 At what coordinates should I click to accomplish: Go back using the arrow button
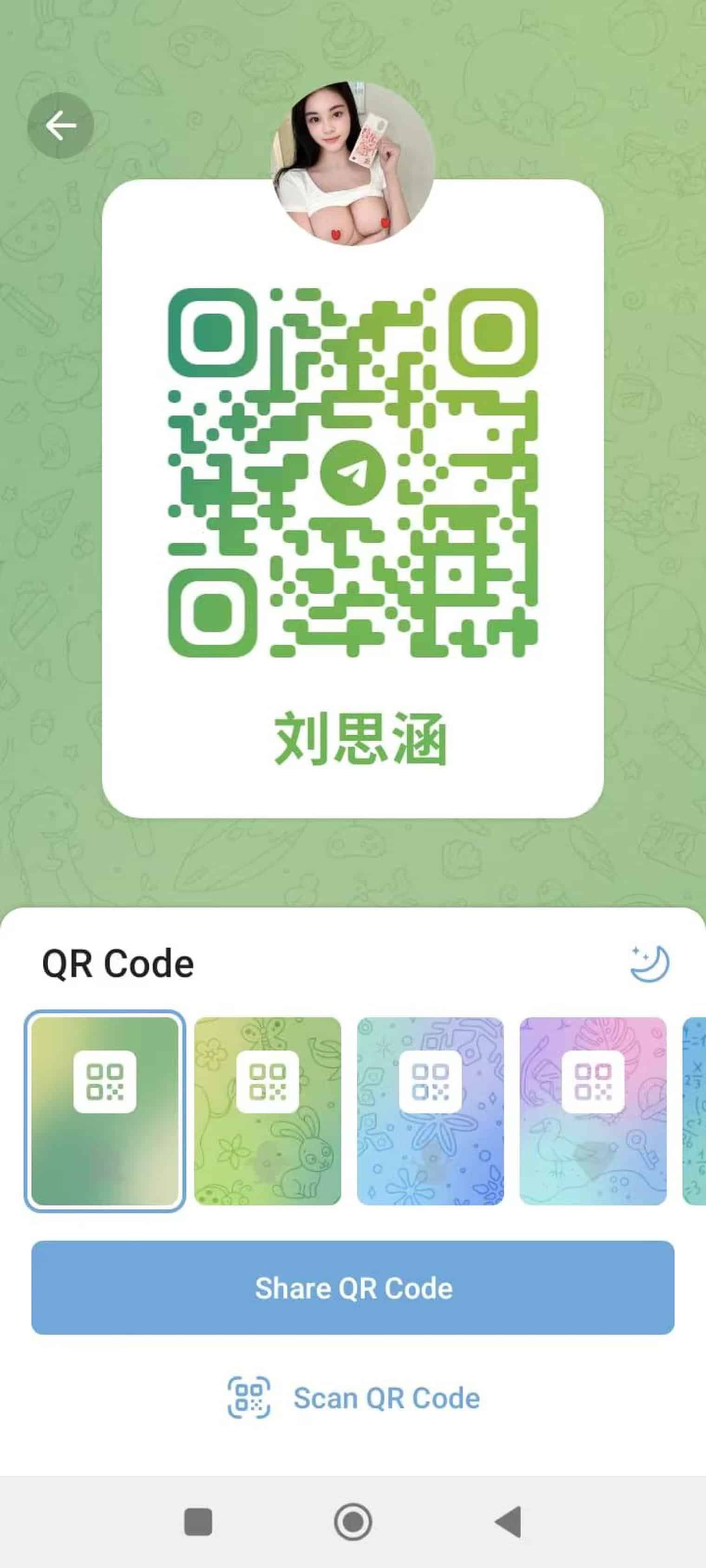click(60, 125)
